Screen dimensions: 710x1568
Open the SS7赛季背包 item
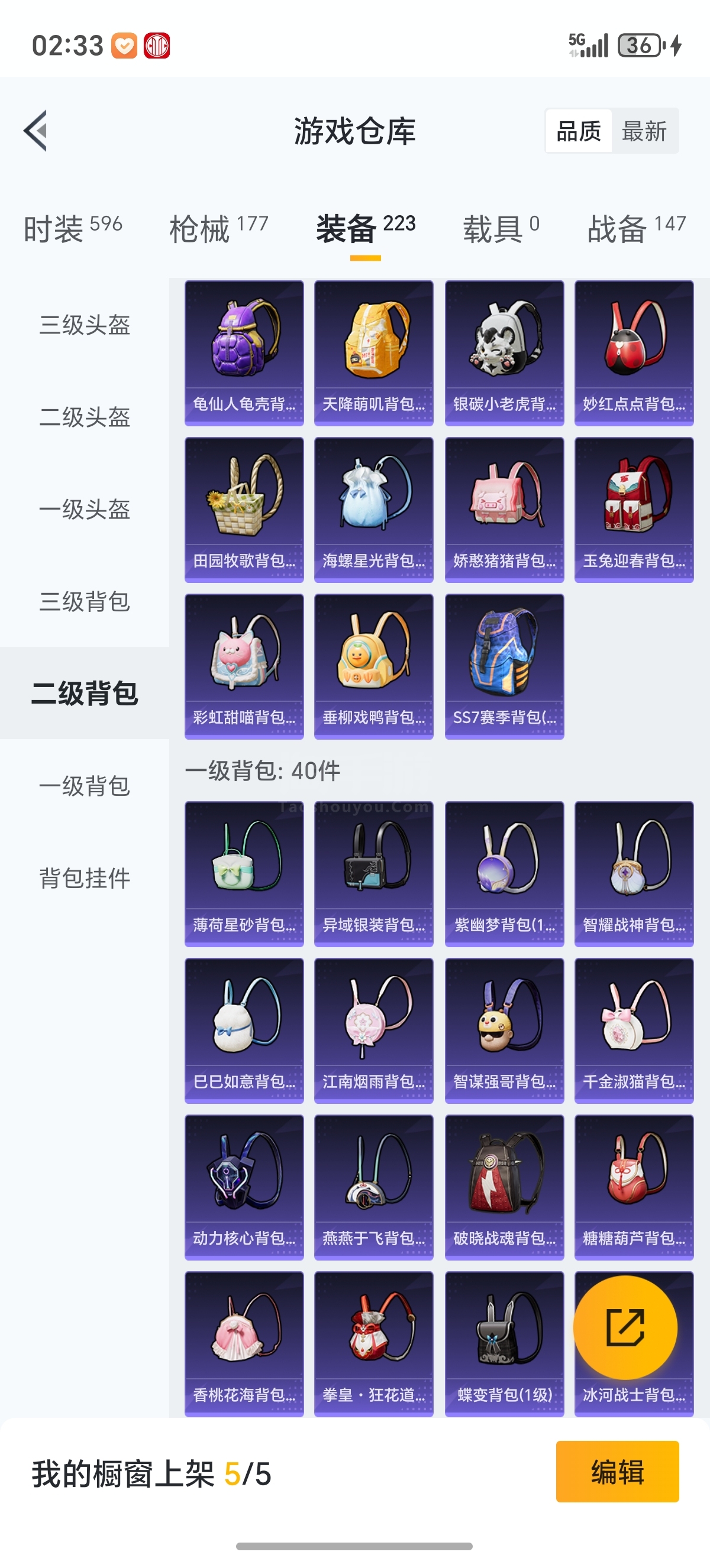[x=504, y=666]
